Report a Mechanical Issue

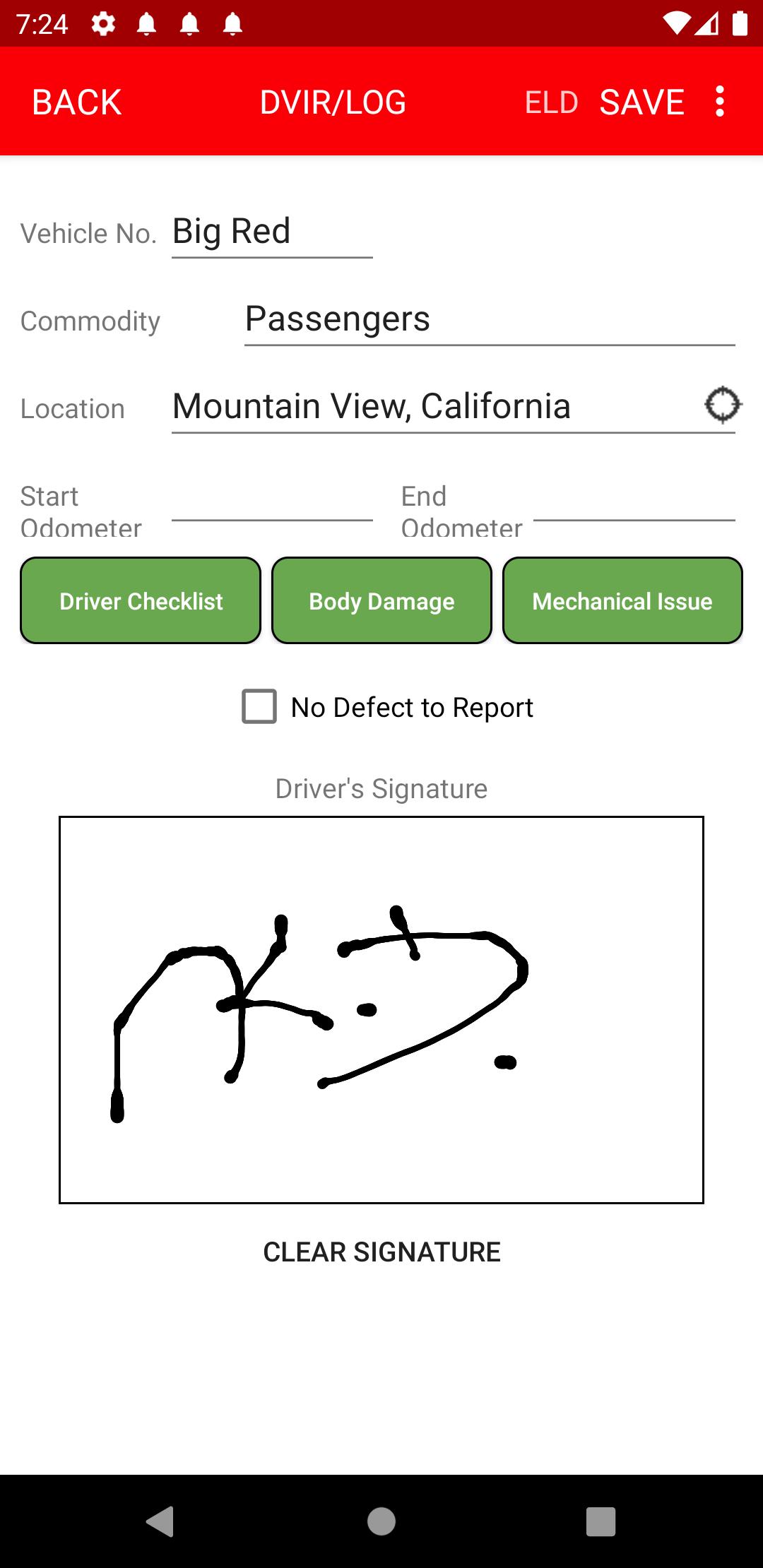coord(622,601)
